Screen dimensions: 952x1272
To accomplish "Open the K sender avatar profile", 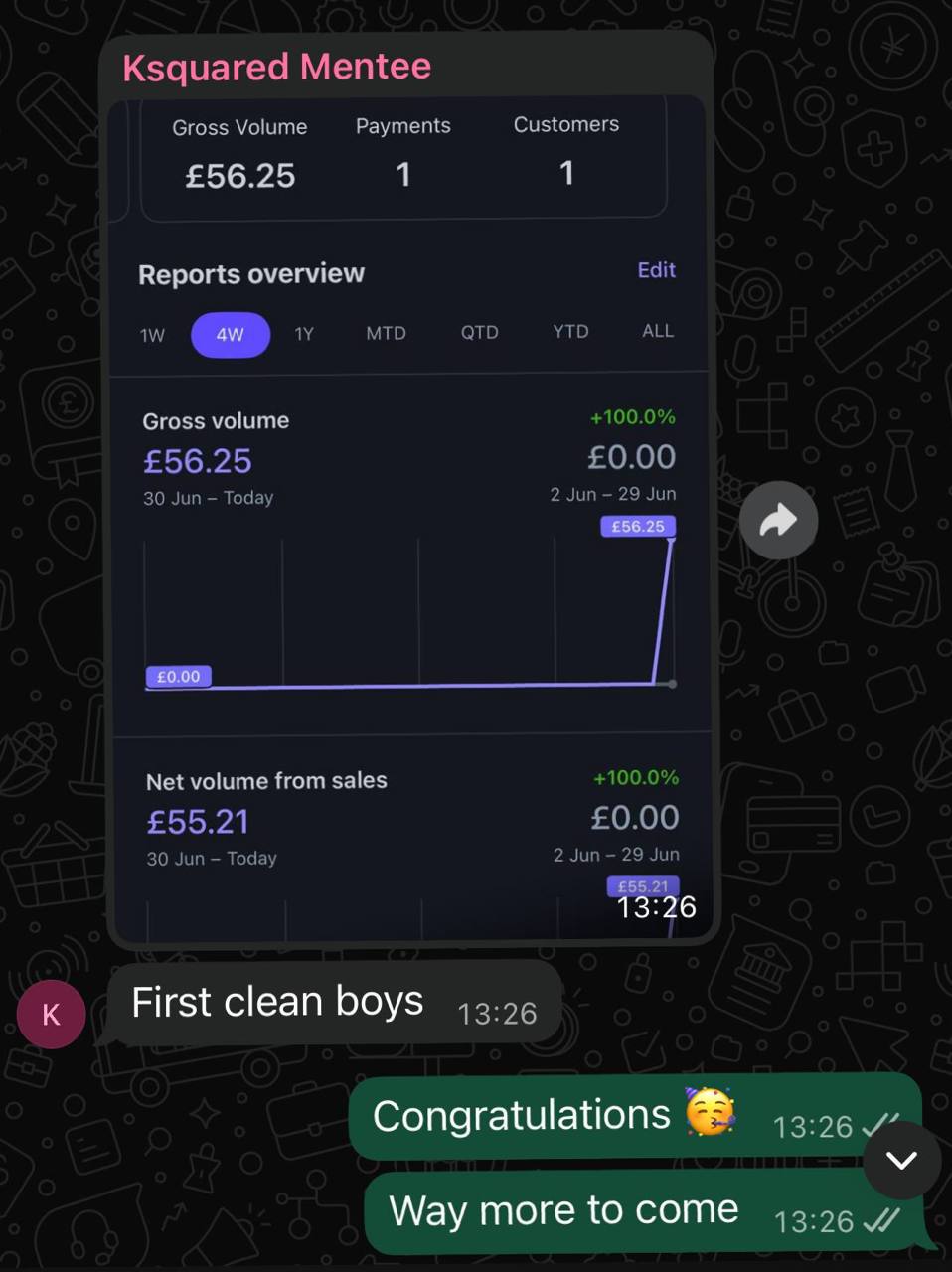I will (x=51, y=1014).
